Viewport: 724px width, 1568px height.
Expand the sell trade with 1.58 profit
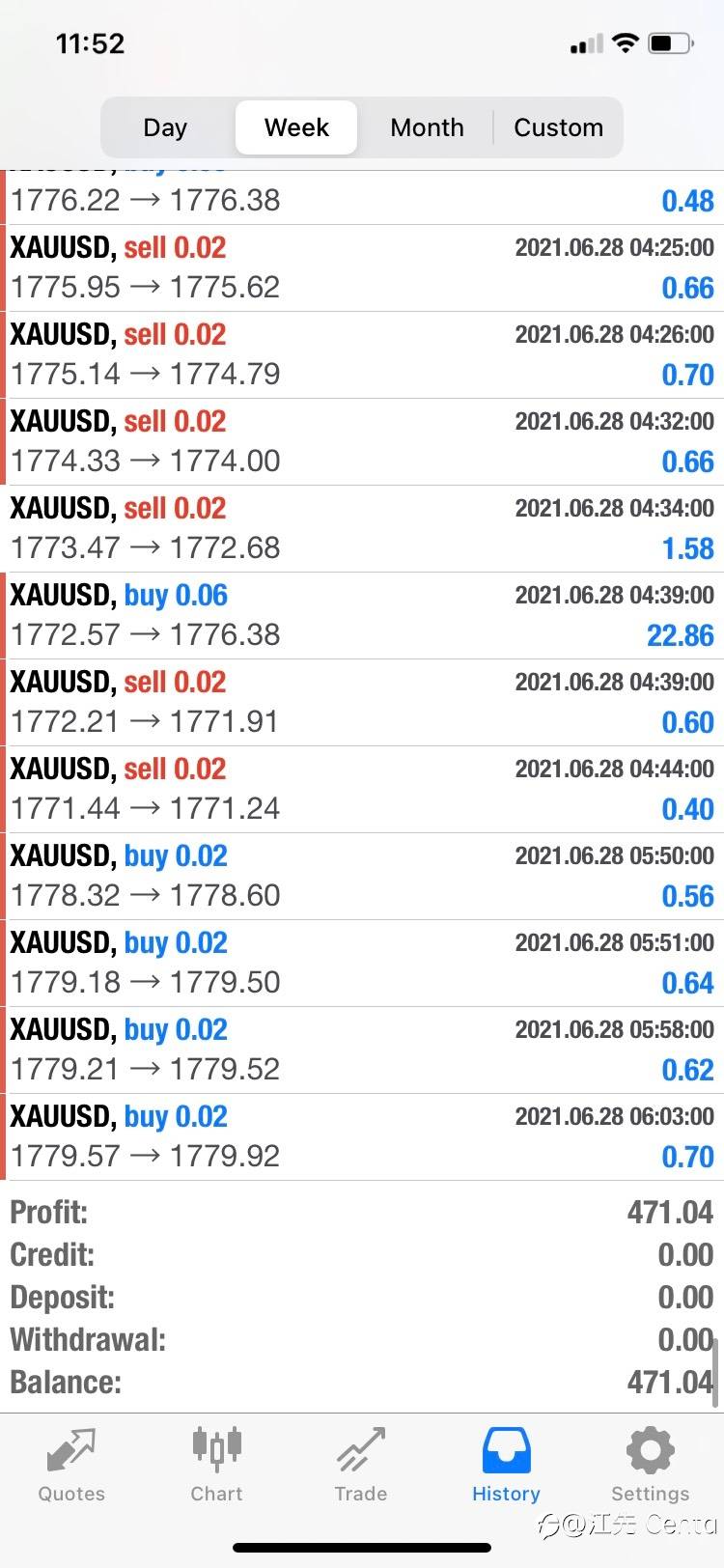point(362,528)
